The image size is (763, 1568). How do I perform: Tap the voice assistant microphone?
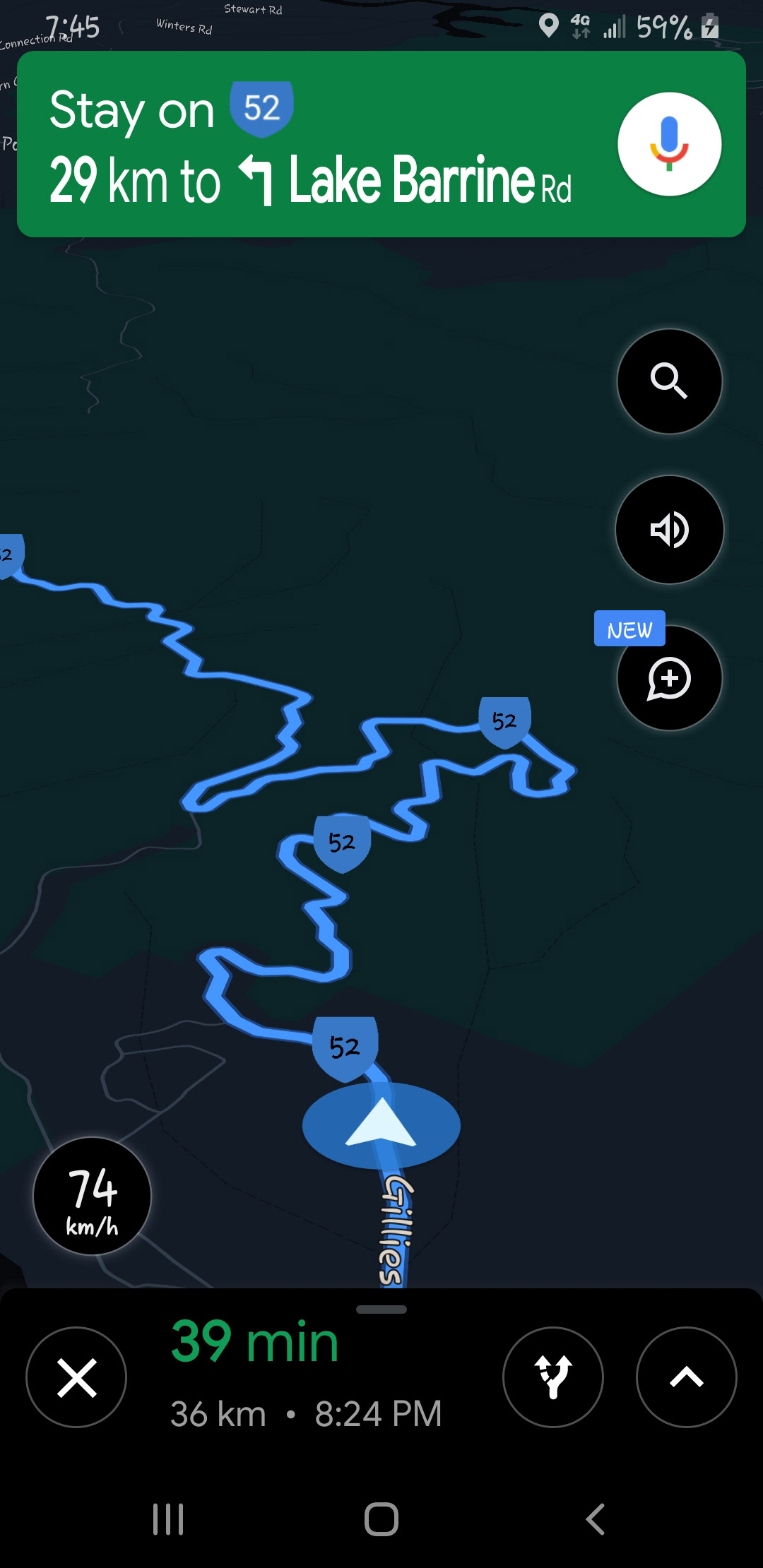click(669, 144)
